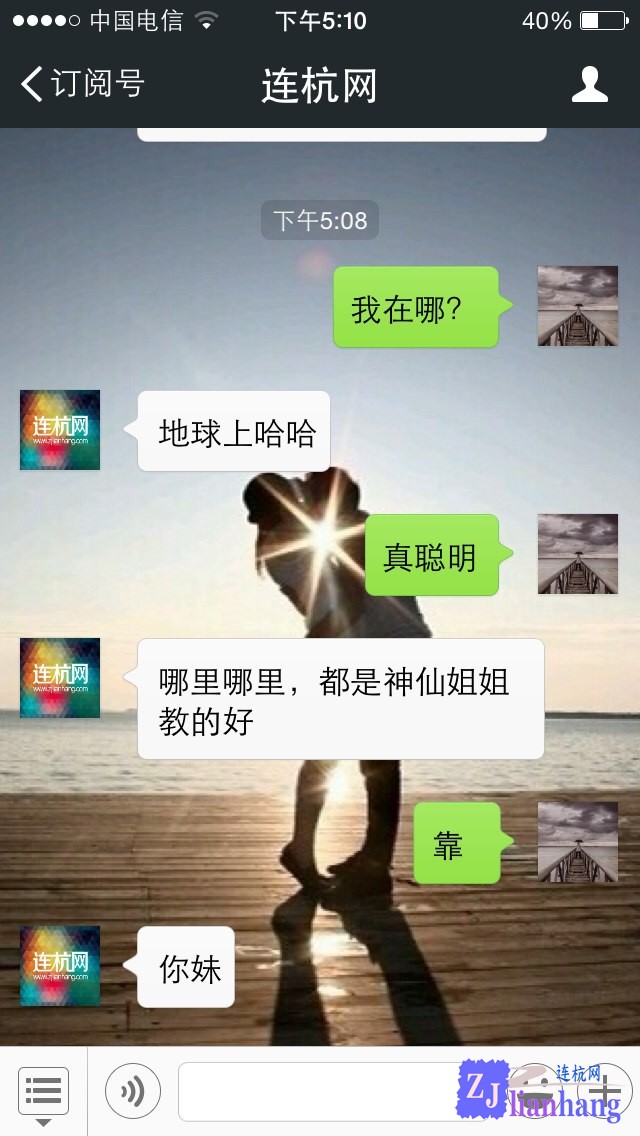Image resolution: width=640 pixels, height=1136 pixels.
Task: Open 连杭网 avatar beside 地球上哈哈
Action: coord(60,430)
